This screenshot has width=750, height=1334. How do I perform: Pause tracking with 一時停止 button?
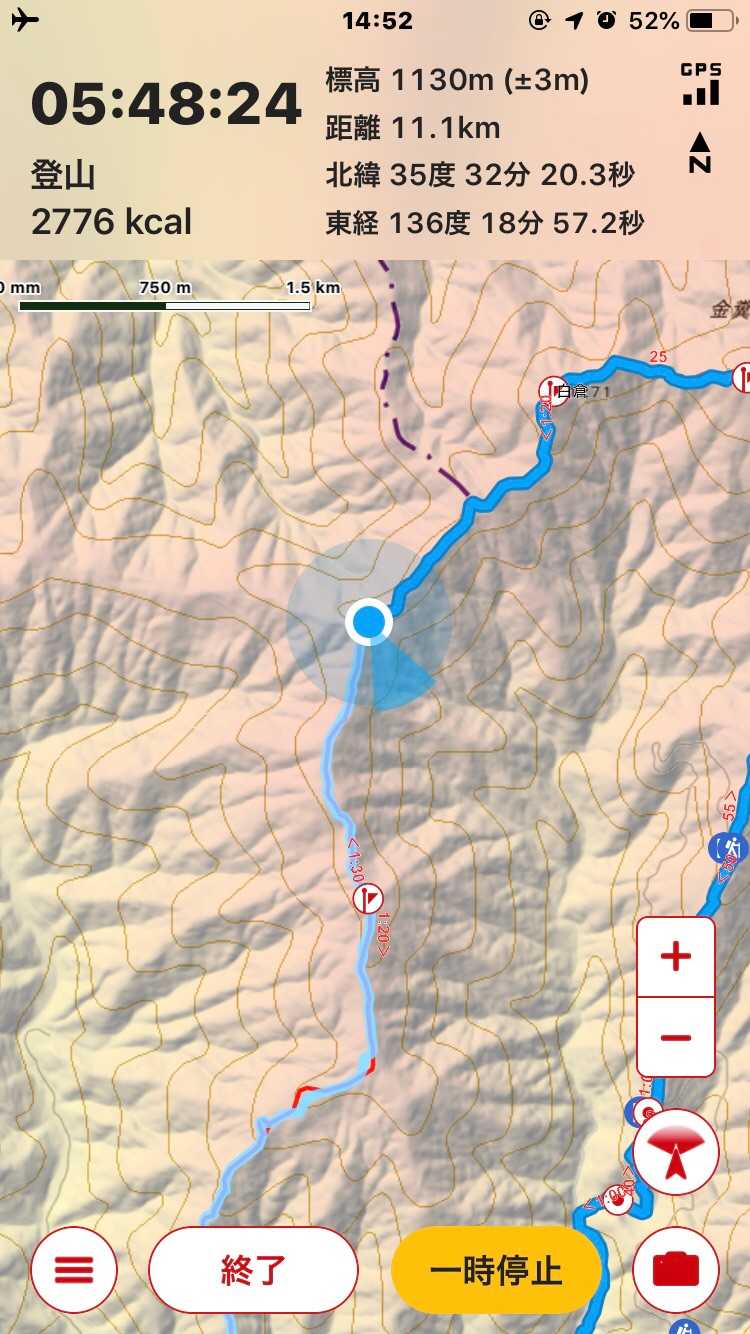tap(496, 1270)
